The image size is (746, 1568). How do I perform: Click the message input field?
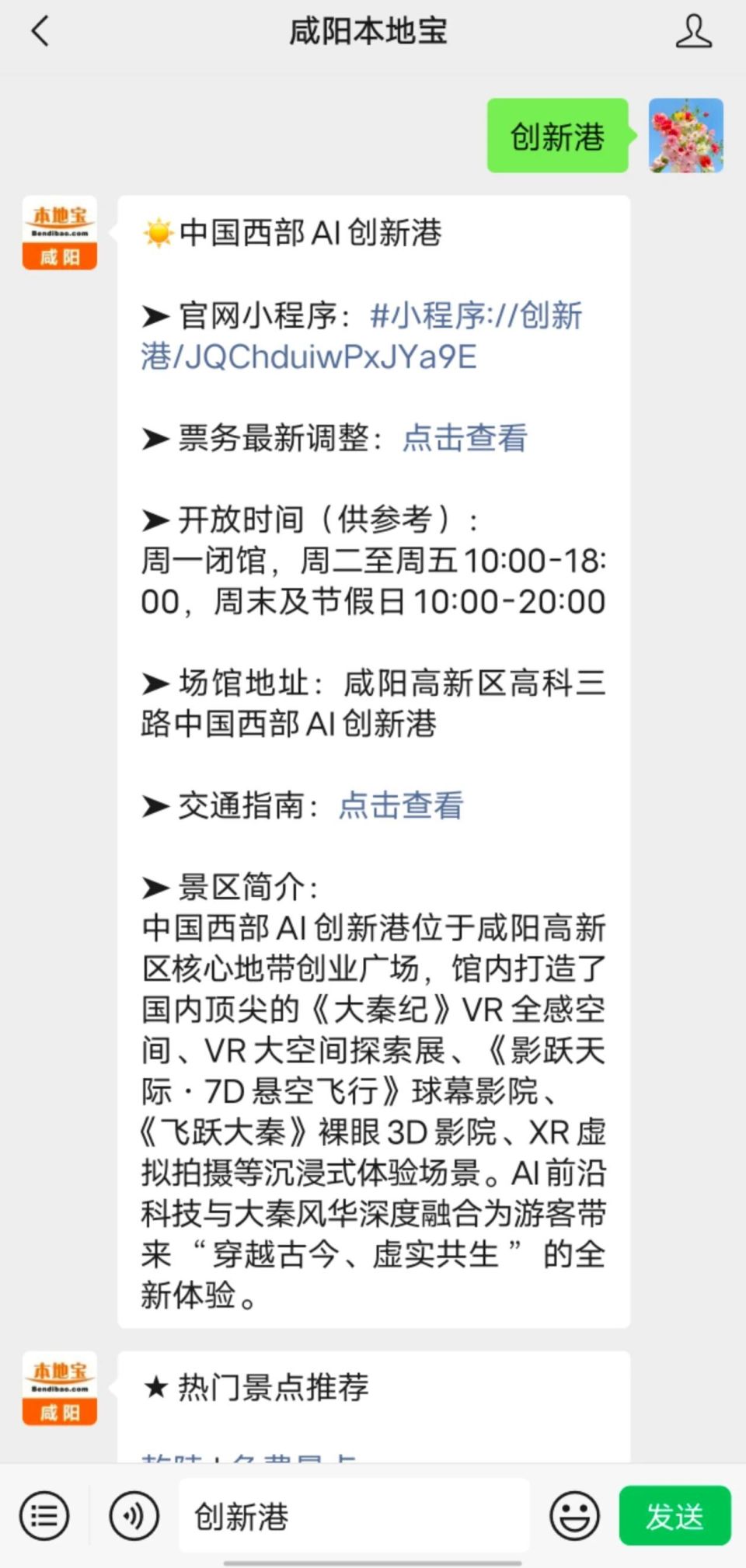coord(354,1515)
